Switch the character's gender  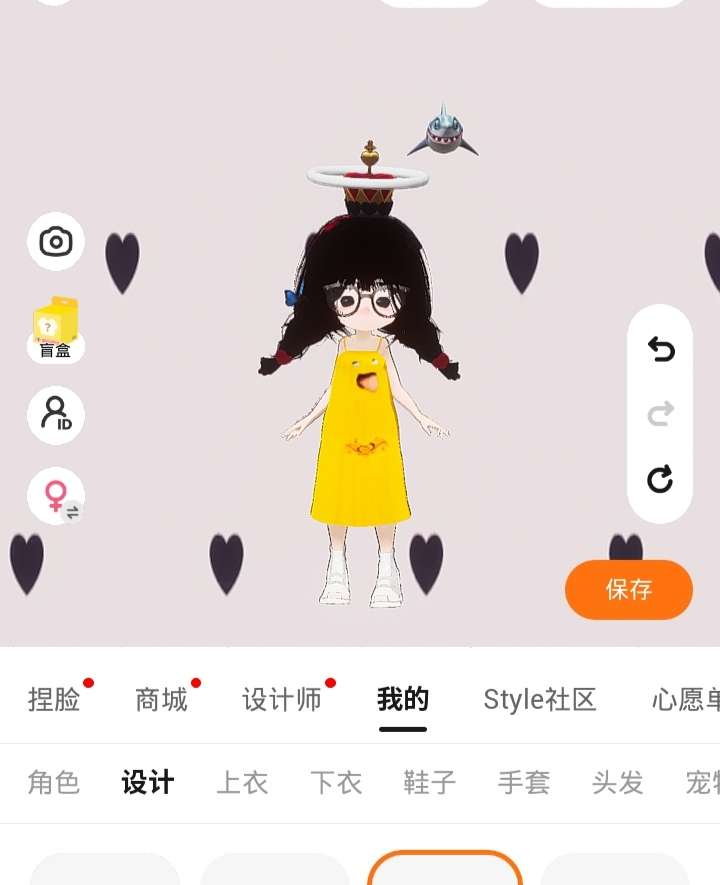(x=56, y=495)
